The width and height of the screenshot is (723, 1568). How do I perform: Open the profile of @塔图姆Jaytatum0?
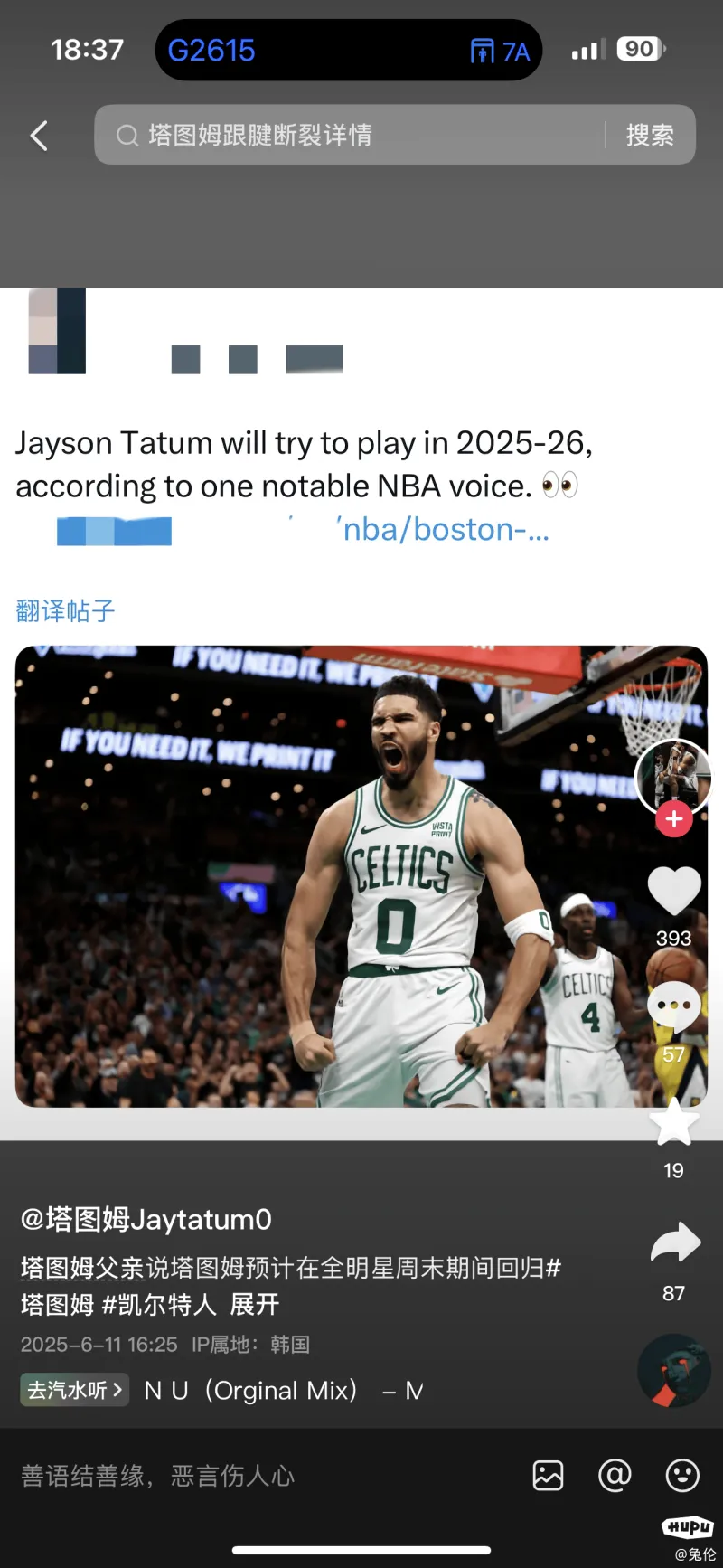click(146, 1219)
